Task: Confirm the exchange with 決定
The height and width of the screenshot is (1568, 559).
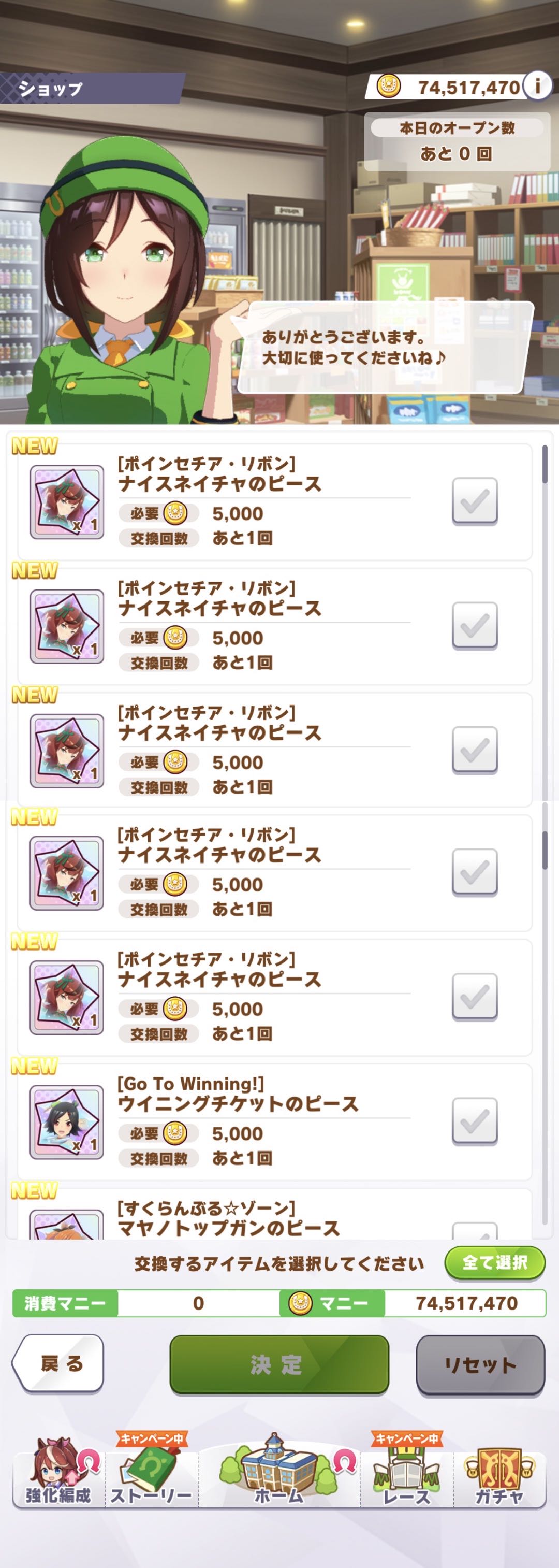Action: point(279,1364)
